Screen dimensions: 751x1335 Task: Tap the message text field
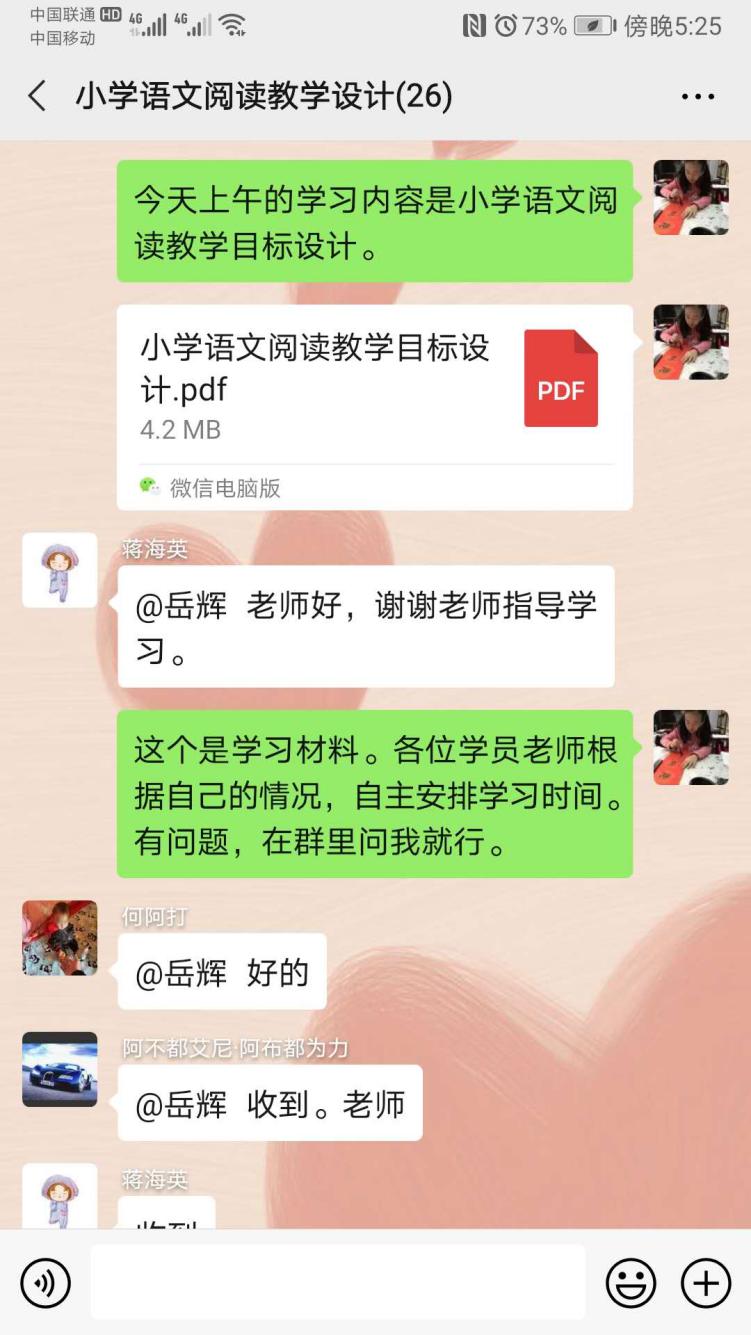point(338,1282)
